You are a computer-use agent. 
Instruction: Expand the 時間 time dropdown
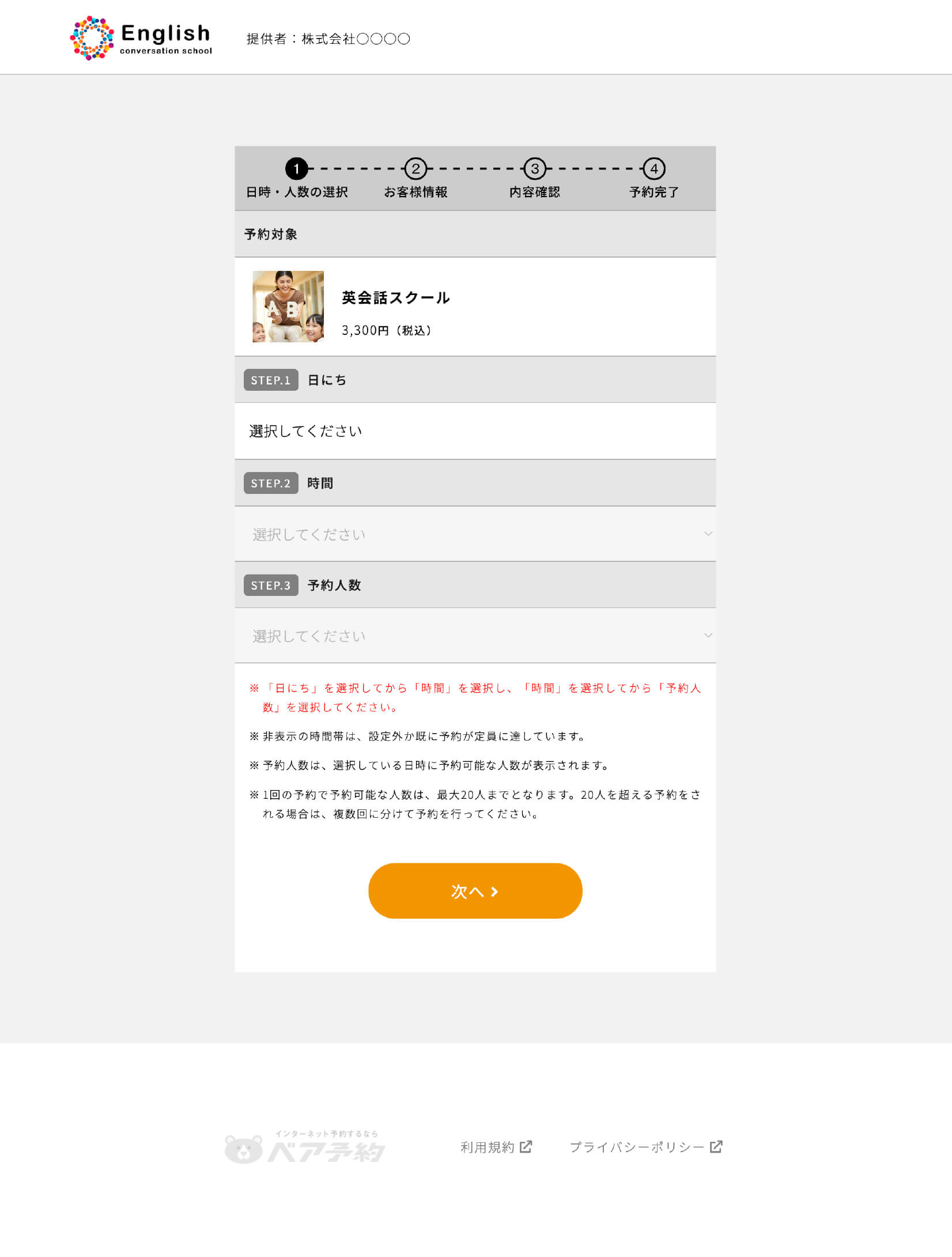click(475, 534)
